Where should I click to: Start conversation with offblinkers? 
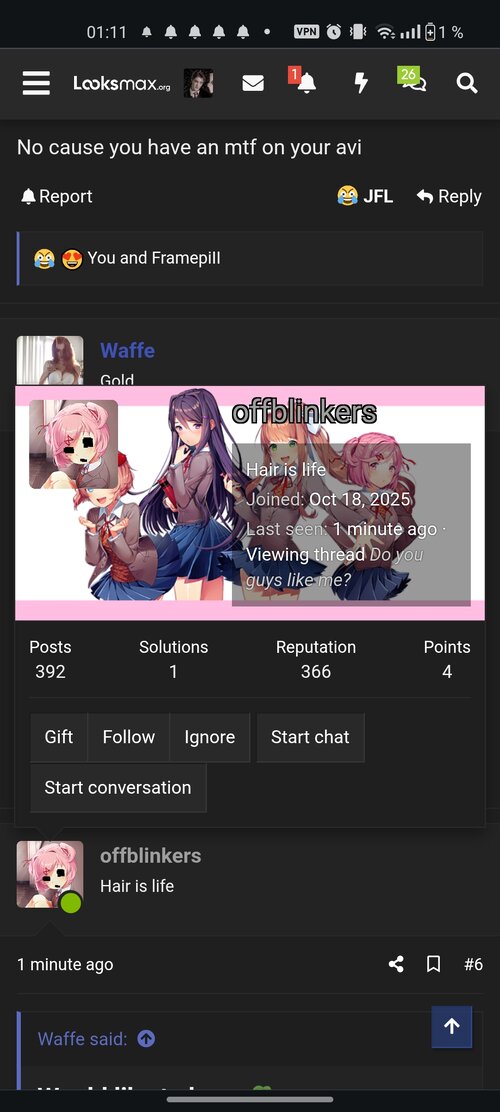click(118, 788)
